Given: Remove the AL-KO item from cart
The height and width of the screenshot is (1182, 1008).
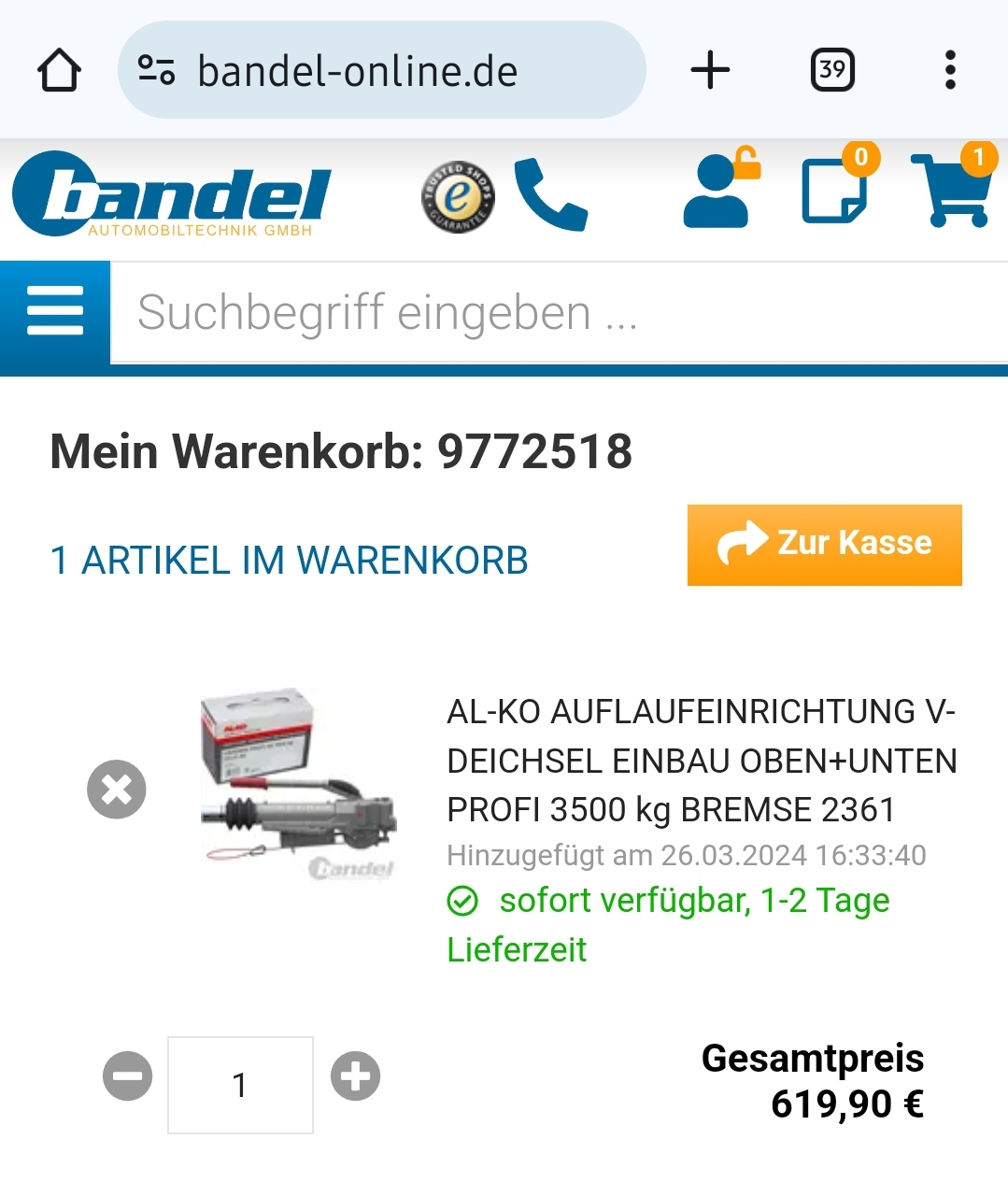Looking at the screenshot, I should tap(117, 790).
